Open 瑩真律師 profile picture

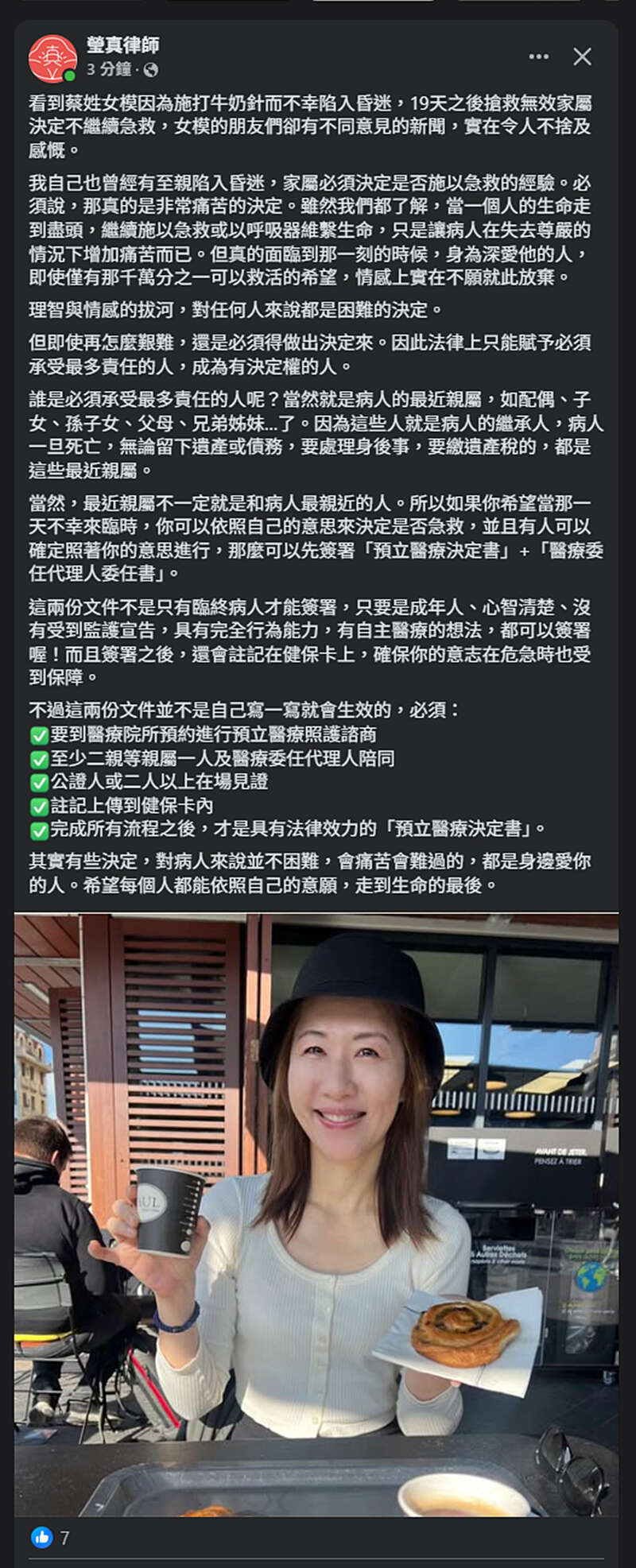point(52,58)
